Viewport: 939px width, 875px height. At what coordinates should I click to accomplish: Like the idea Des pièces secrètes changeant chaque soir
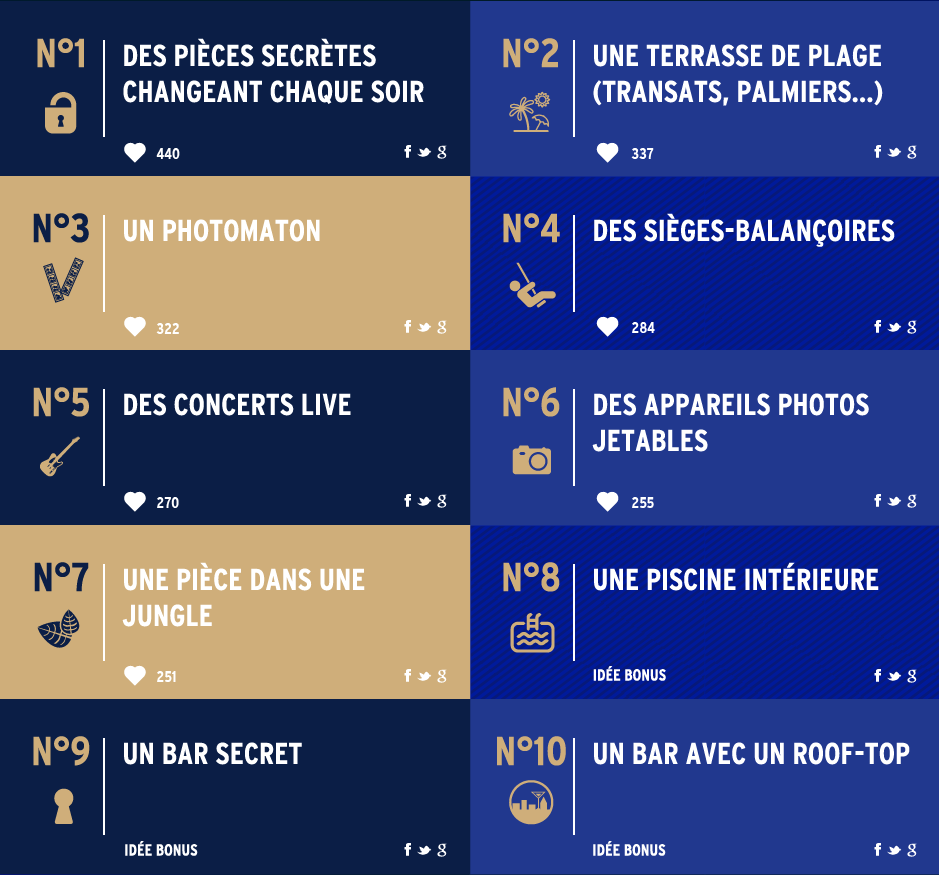click(135, 153)
